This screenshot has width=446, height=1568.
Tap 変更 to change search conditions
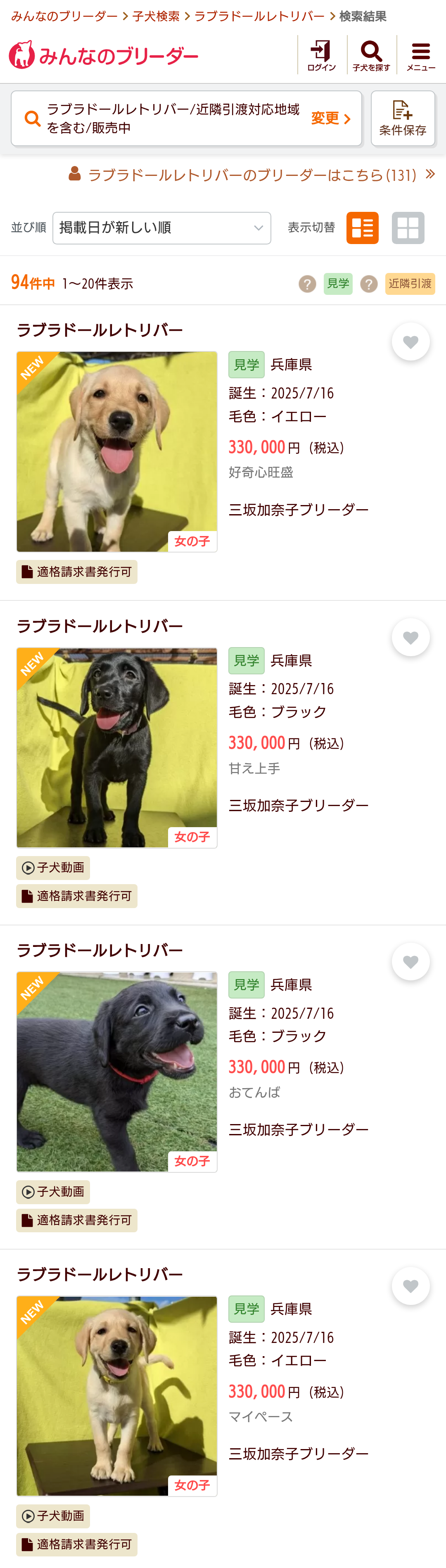point(330,118)
